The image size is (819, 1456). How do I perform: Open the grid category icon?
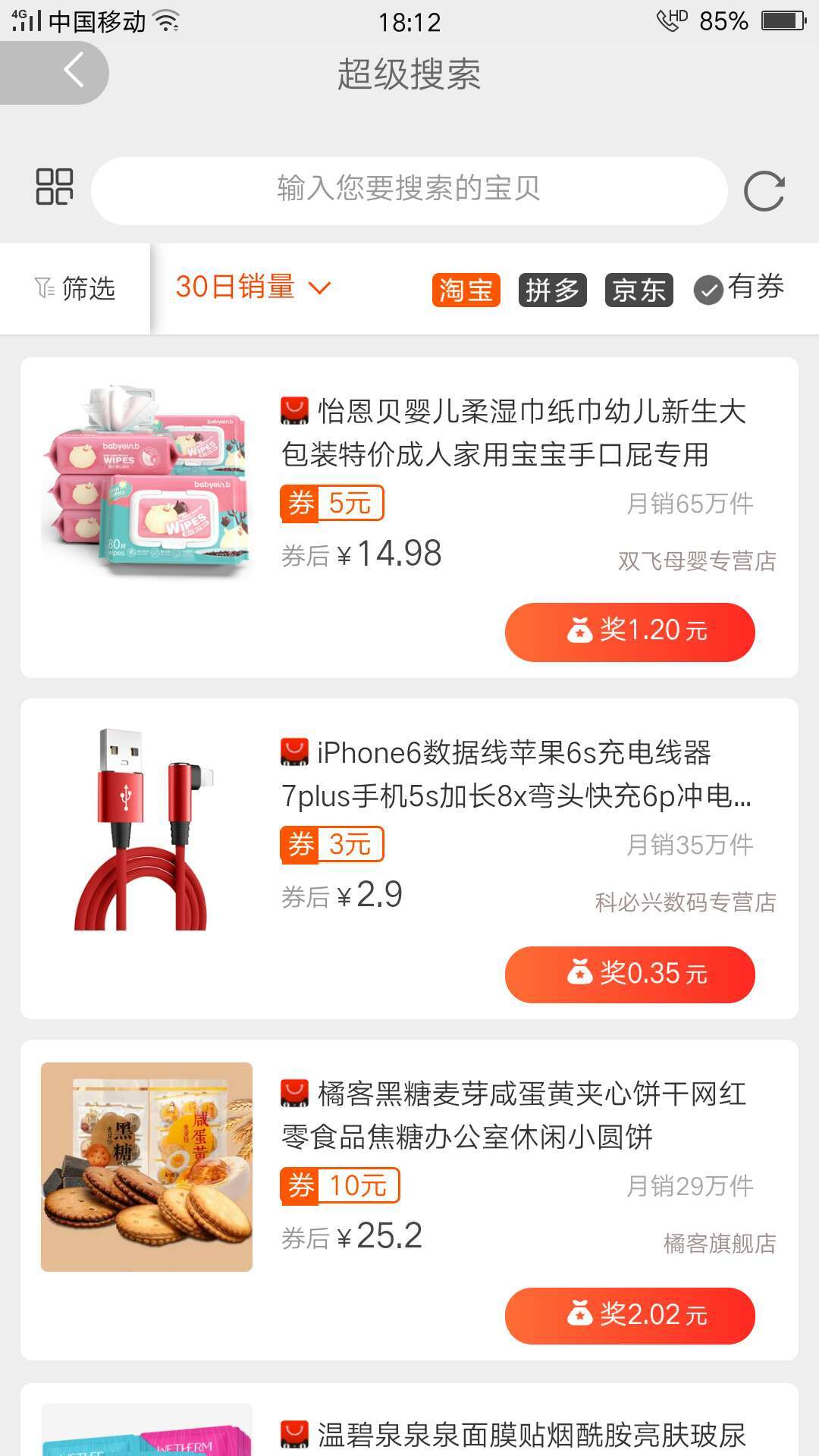[55, 187]
